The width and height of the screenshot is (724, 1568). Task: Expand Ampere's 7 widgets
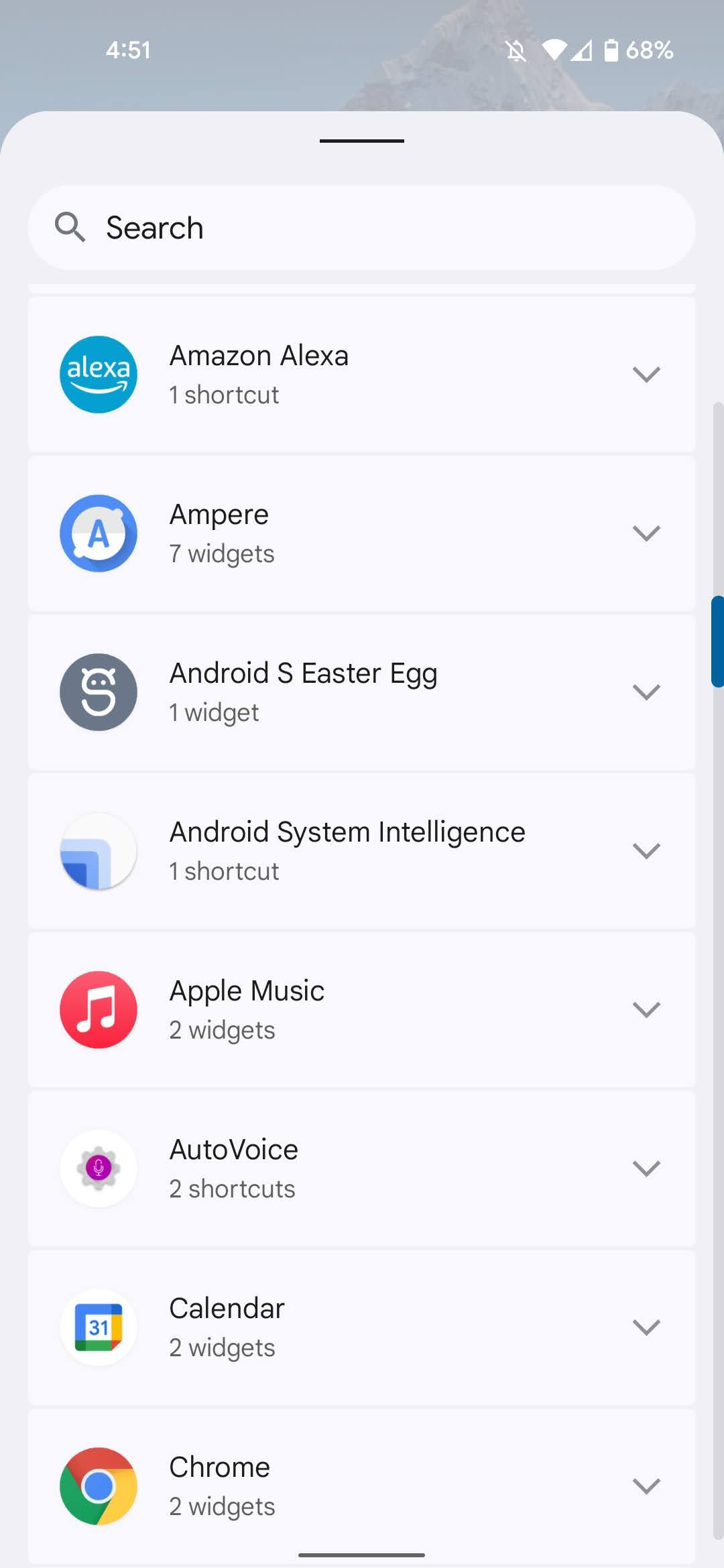click(646, 533)
